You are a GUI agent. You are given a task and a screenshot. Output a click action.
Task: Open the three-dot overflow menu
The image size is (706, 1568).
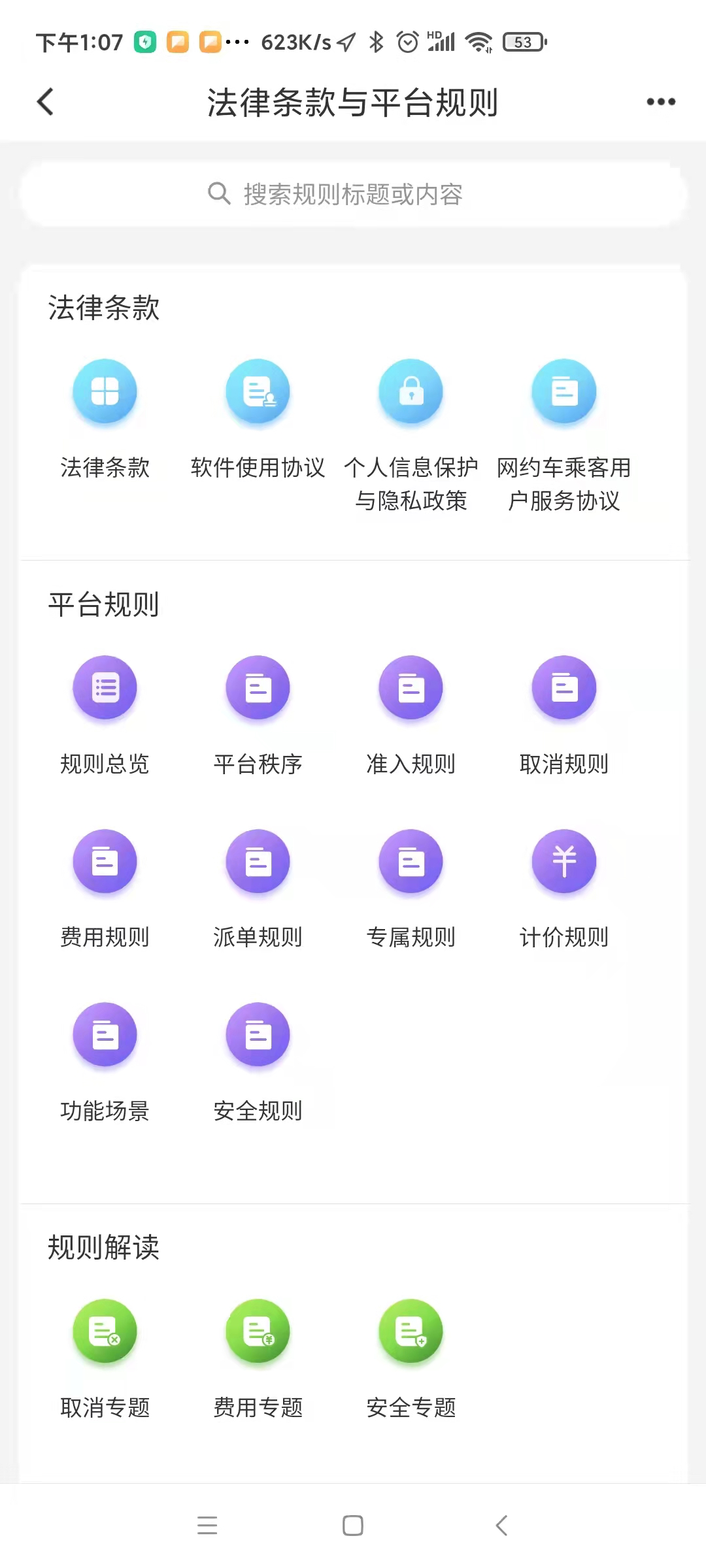click(660, 102)
